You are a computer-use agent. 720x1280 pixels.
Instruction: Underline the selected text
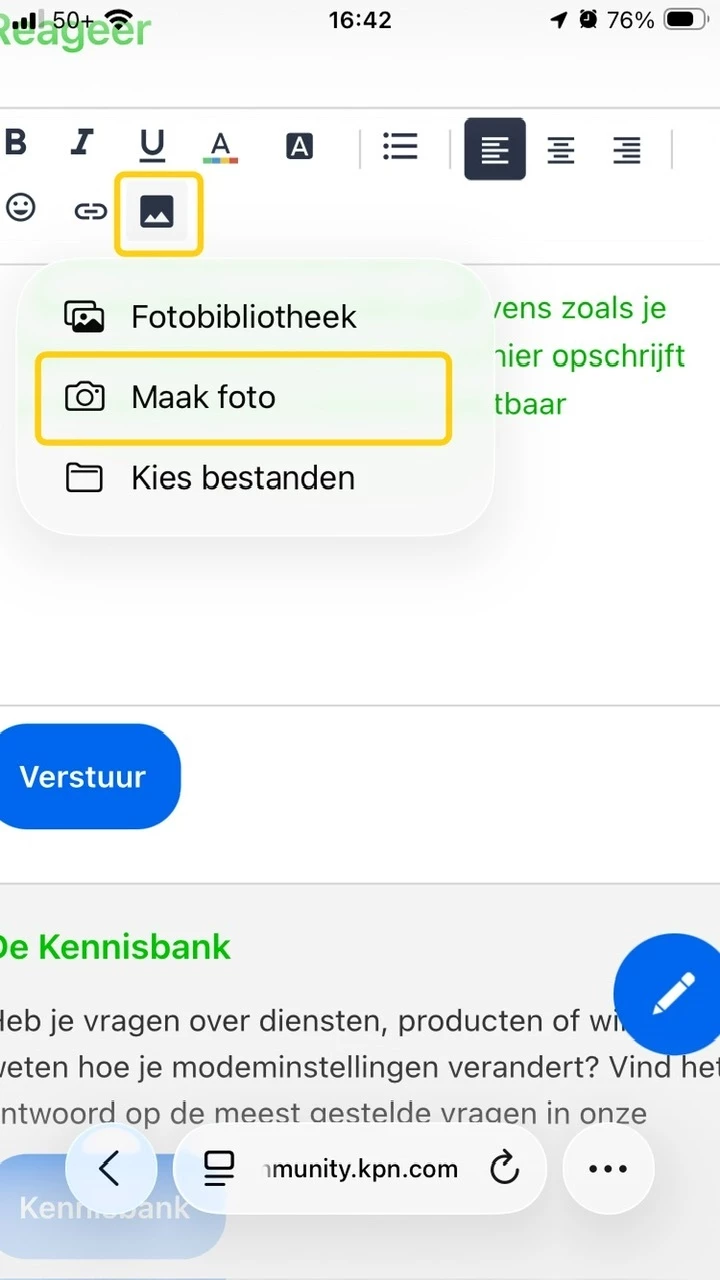point(152,146)
